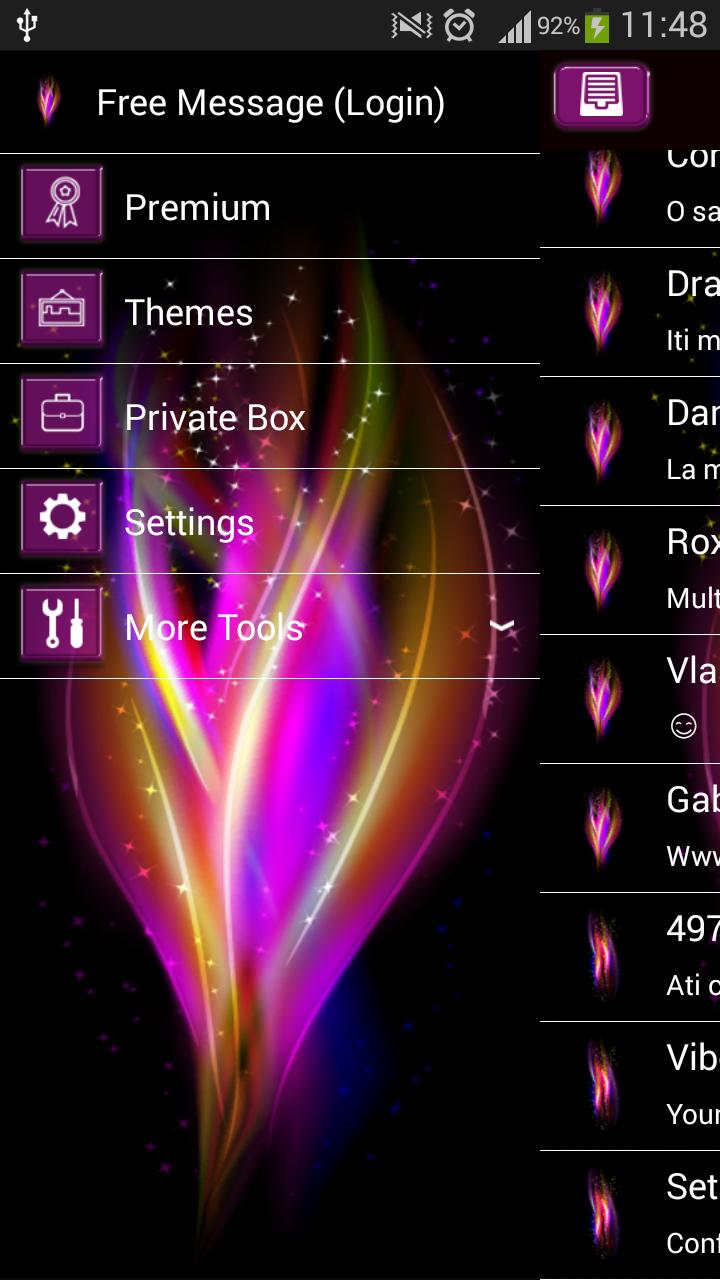
Task: Choose Private Box from the sidebar menu
Action: click(x=215, y=417)
